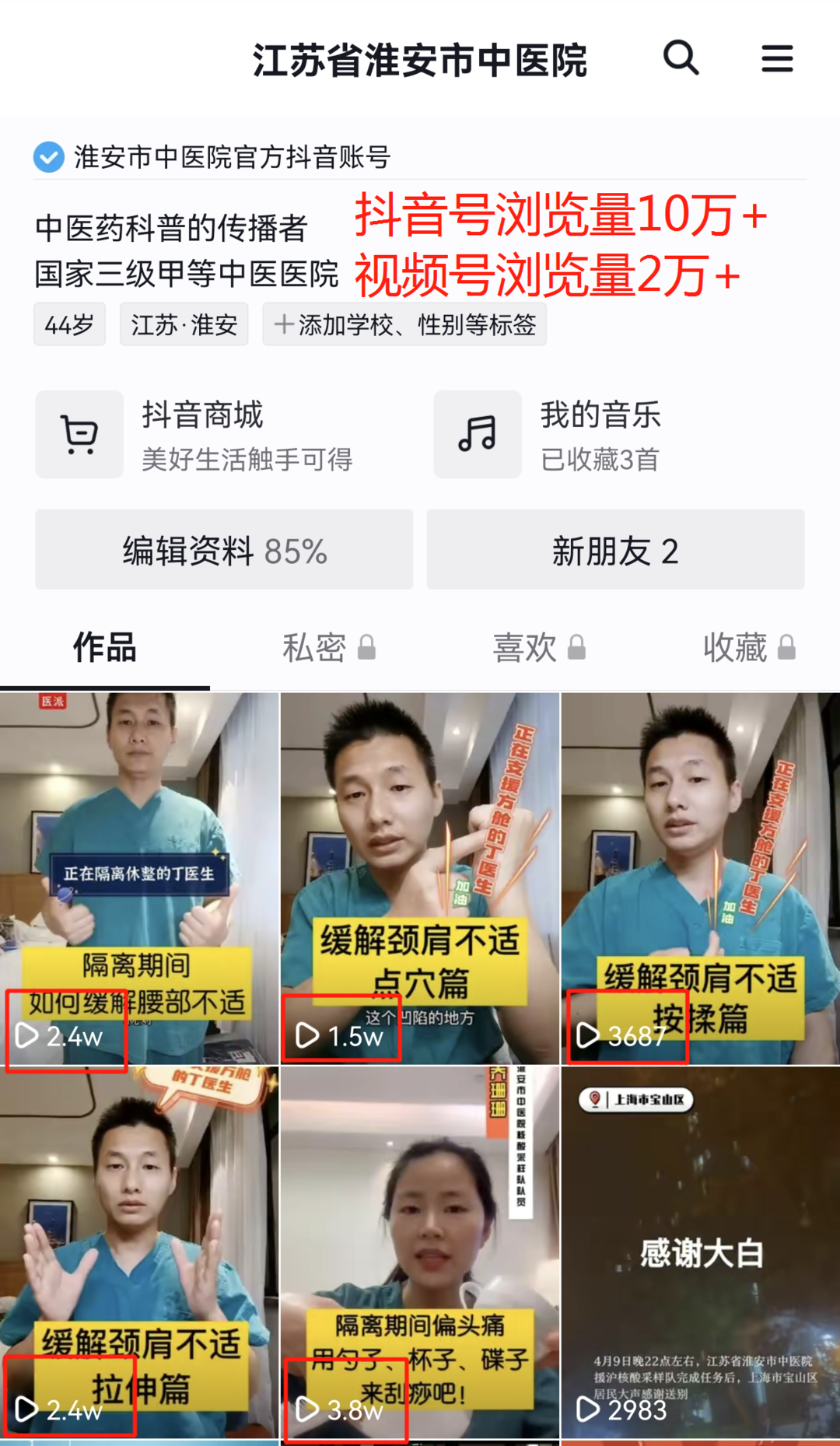Image resolution: width=840 pixels, height=1446 pixels.
Task: Open the hamburger menu
Action: (x=776, y=58)
